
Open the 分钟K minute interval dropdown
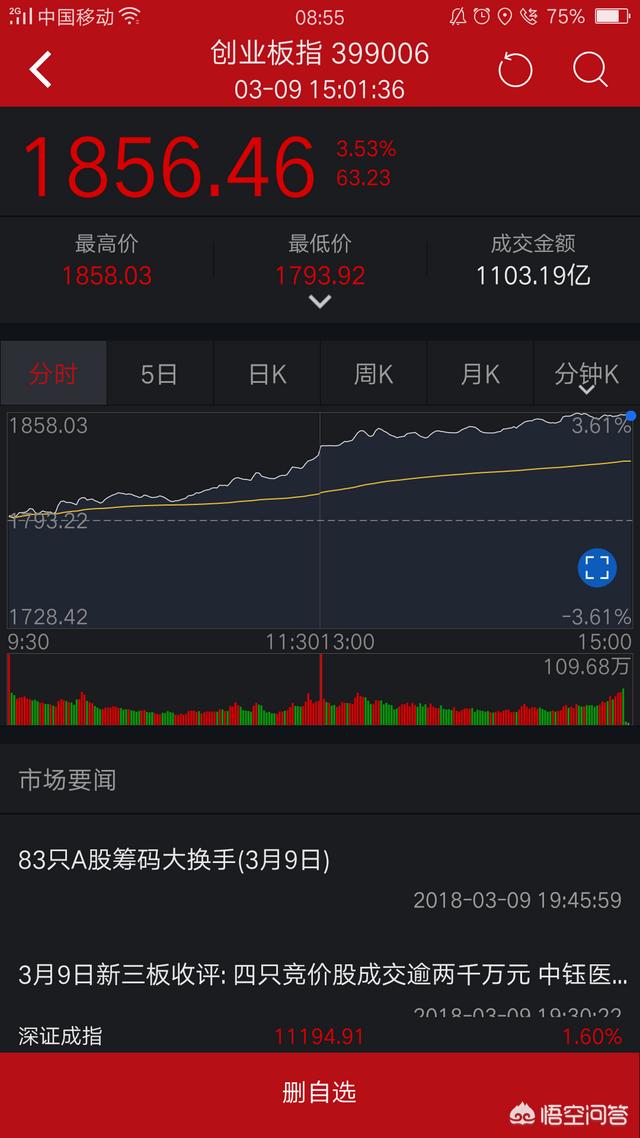[587, 376]
